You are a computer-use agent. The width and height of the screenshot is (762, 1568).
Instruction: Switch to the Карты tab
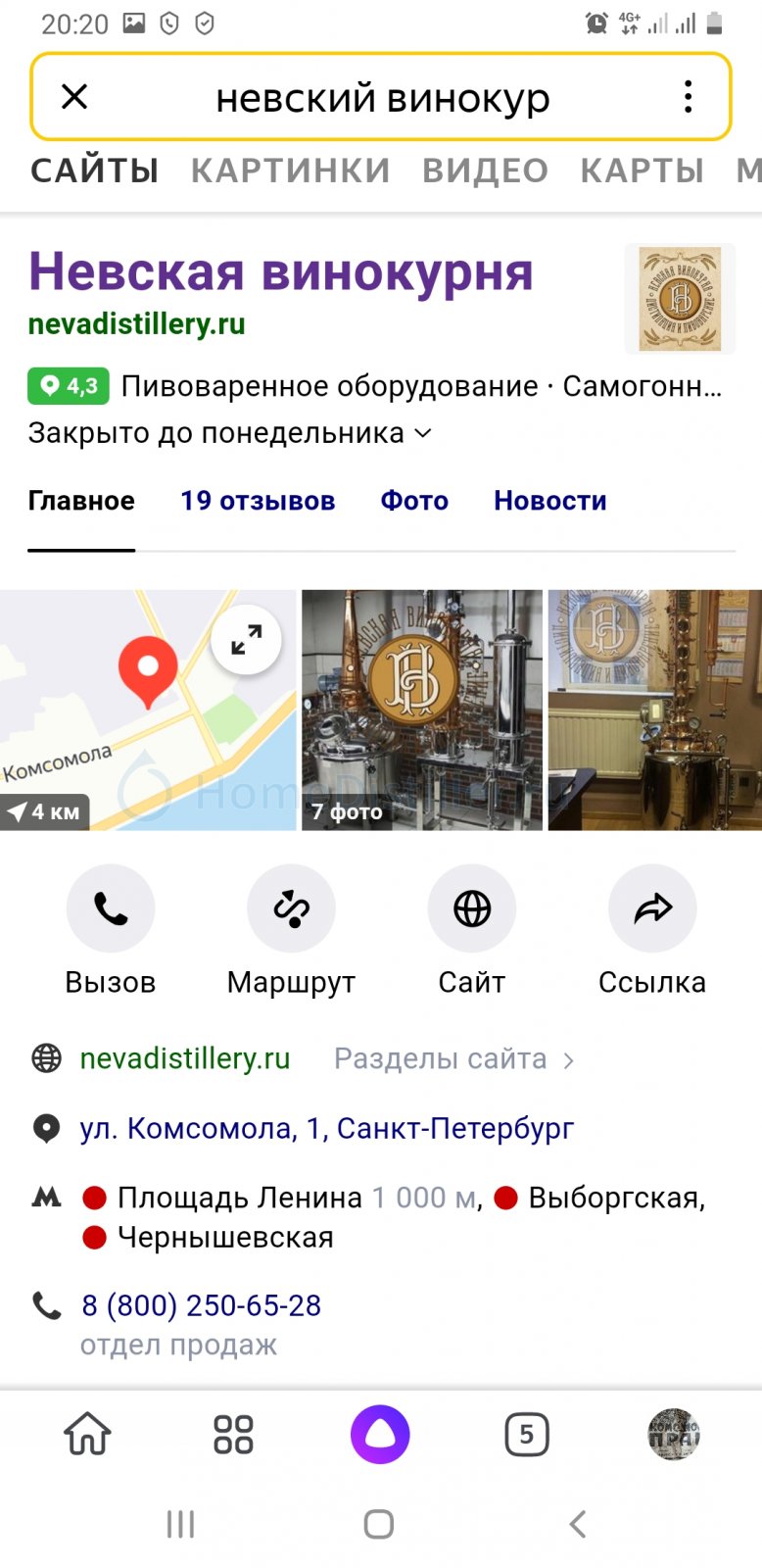[642, 171]
